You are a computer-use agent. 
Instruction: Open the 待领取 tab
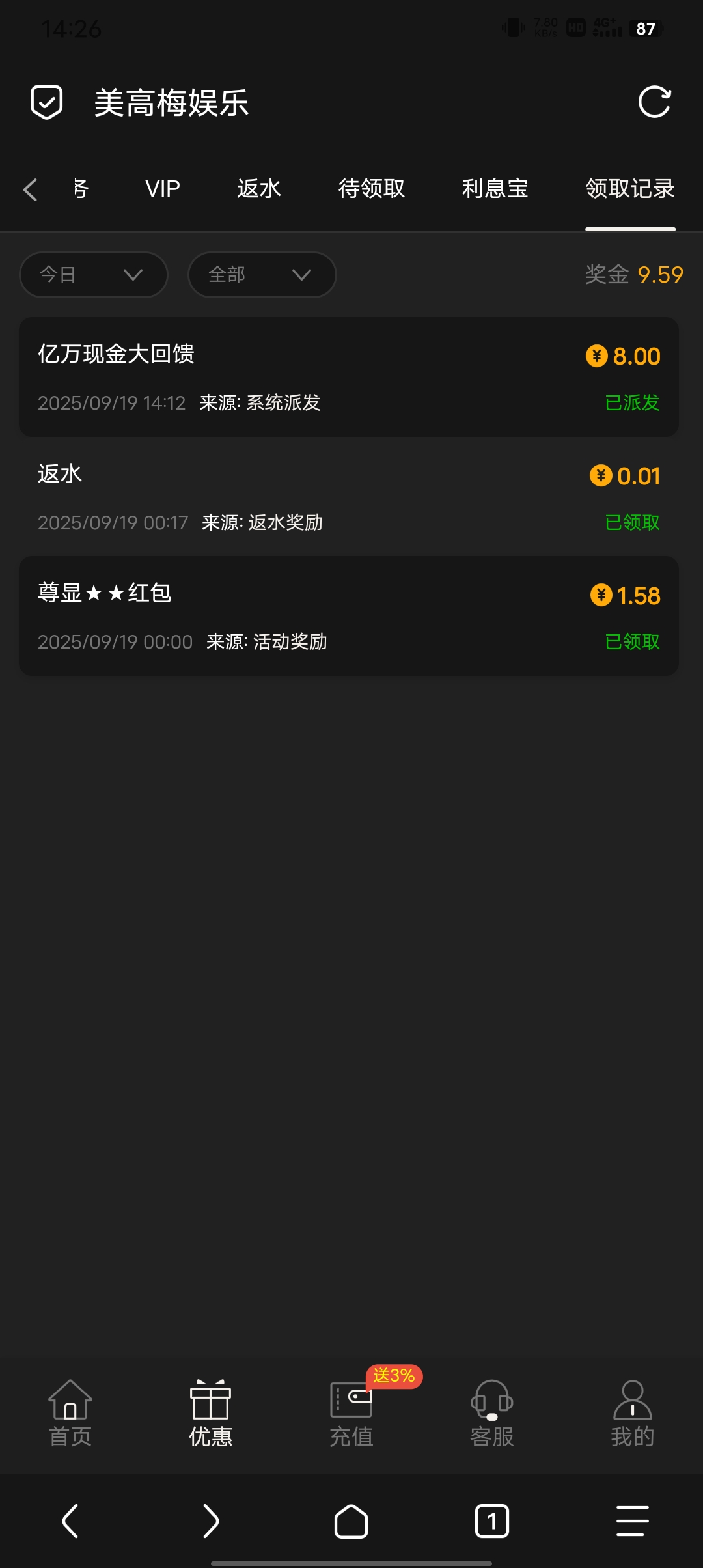coord(371,189)
